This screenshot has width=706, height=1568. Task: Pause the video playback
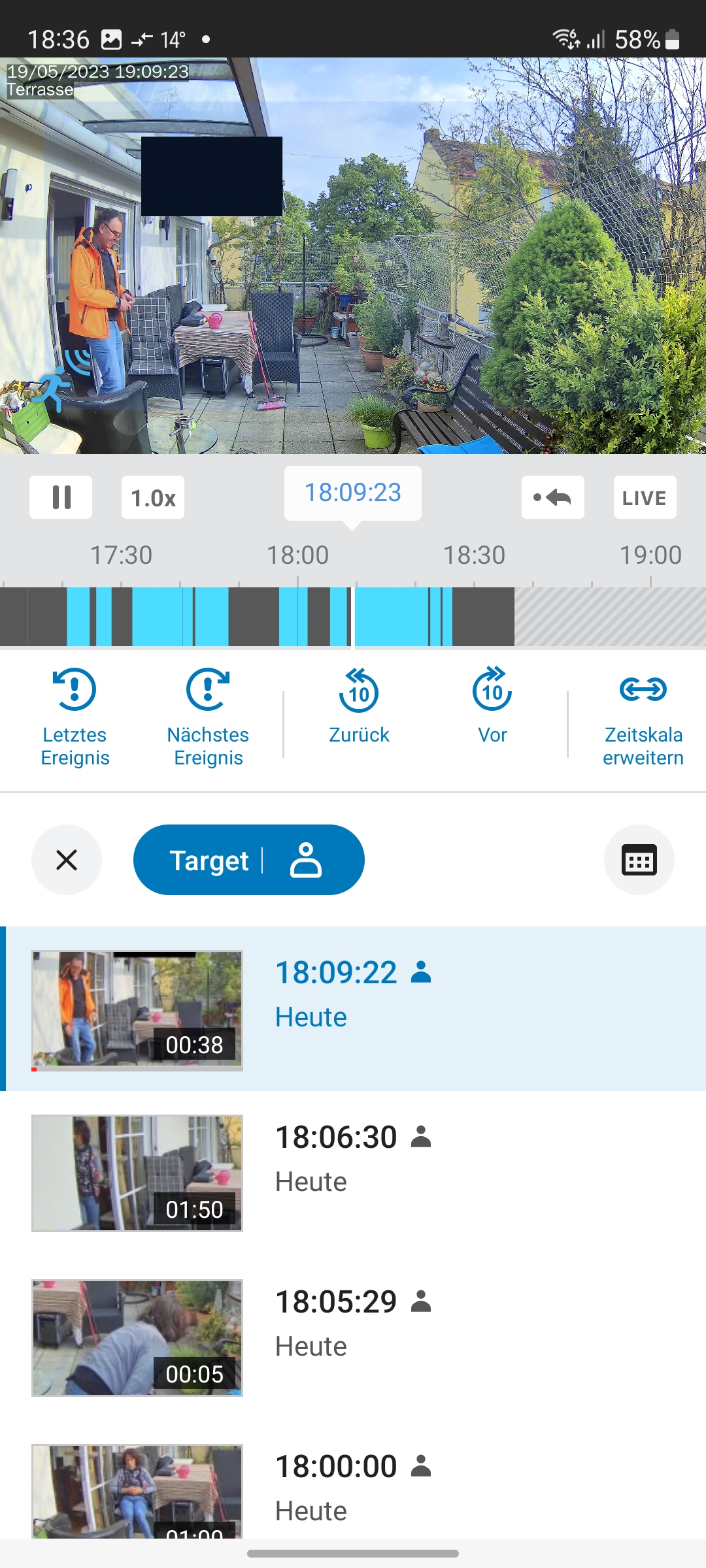pyautogui.click(x=61, y=497)
